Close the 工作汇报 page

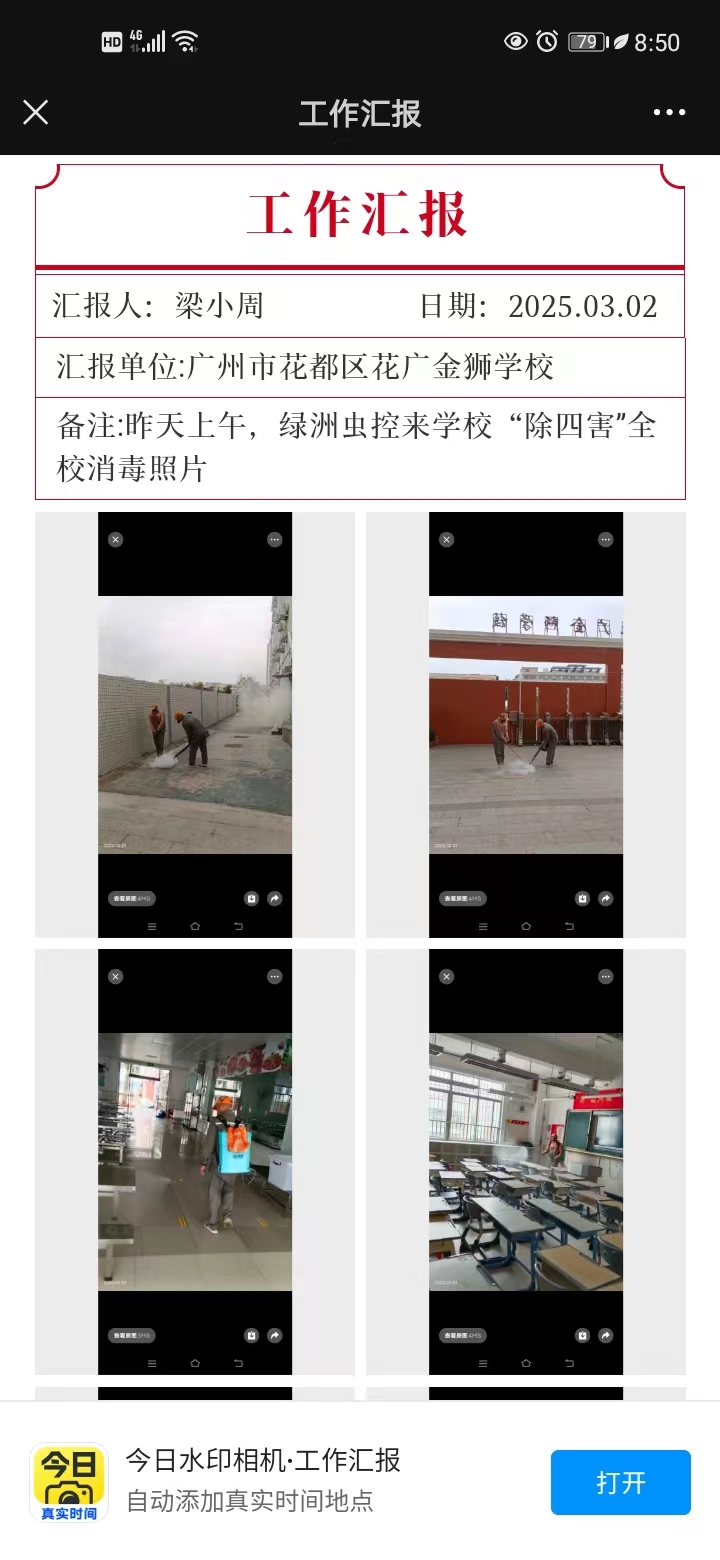tap(36, 112)
